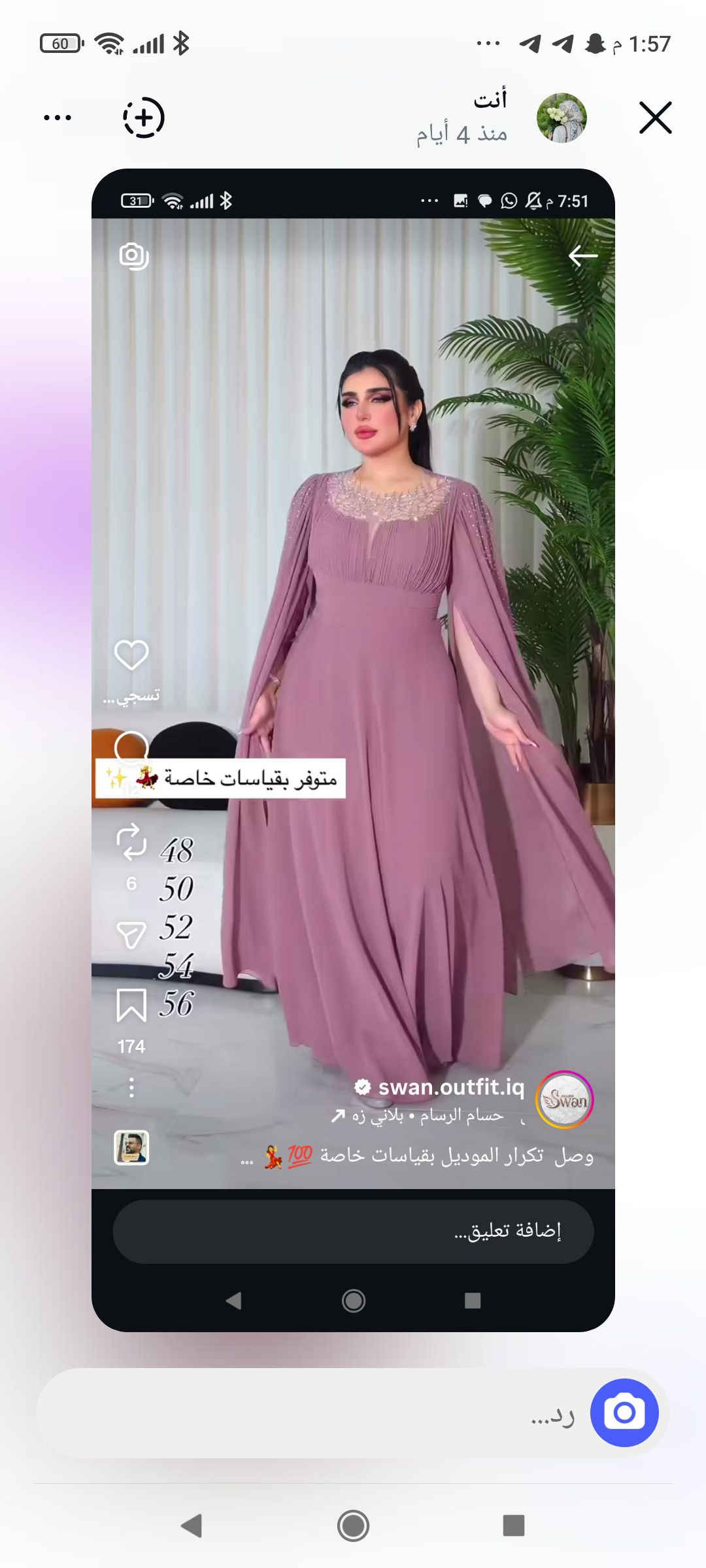The image size is (706, 1568).
Task: Go to the home screen
Action: pyautogui.click(x=353, y=1526)
